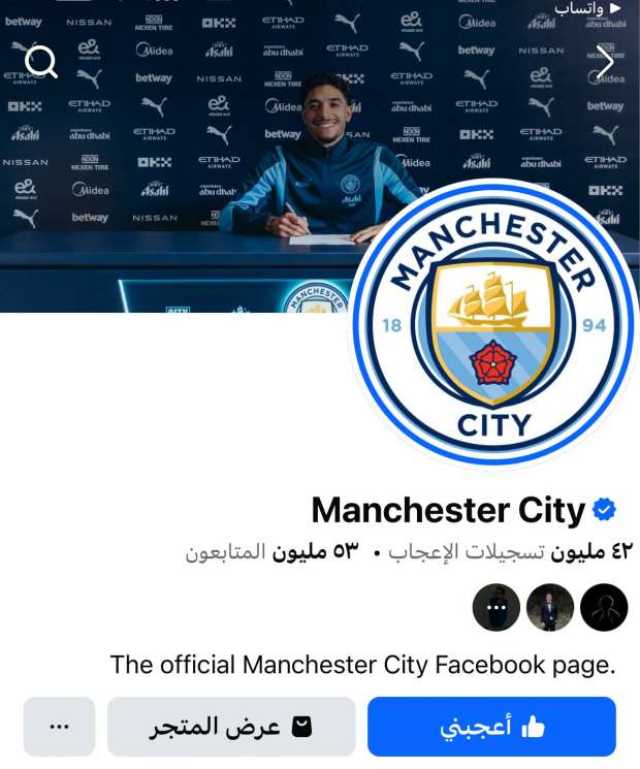This screenshot has width=640, height=769.
Task: View the 53 مليون followers
Action: (x=270, y=552)
